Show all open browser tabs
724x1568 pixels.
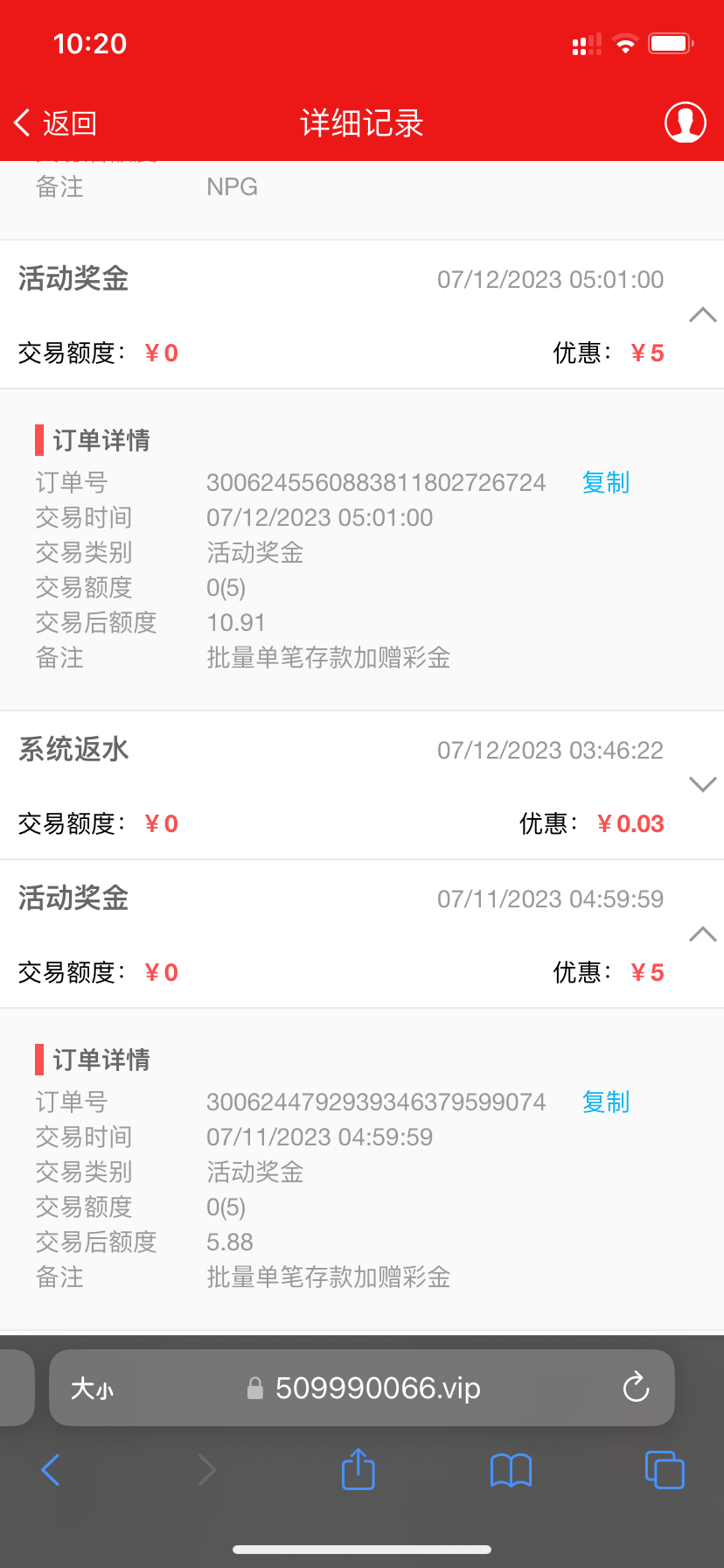coord(665,1470)
